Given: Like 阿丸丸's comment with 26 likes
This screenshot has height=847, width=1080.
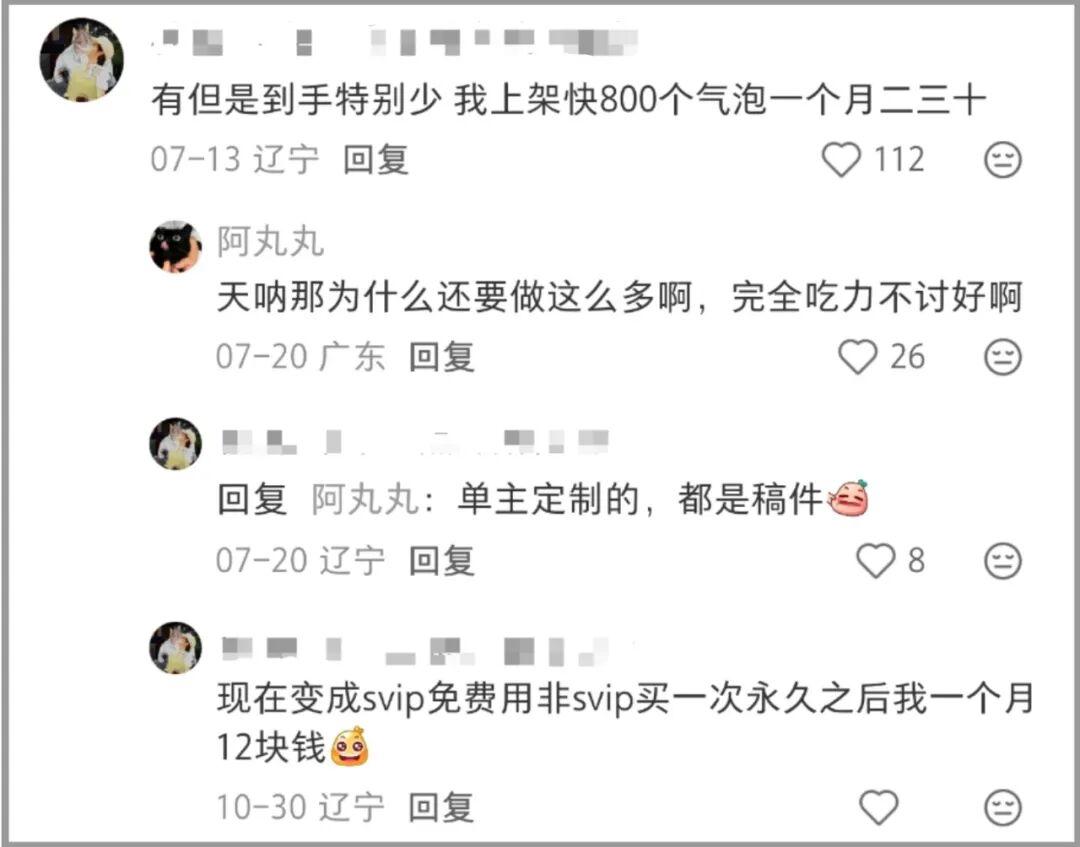Looking at the screenshot, I should tap(857, 357).
